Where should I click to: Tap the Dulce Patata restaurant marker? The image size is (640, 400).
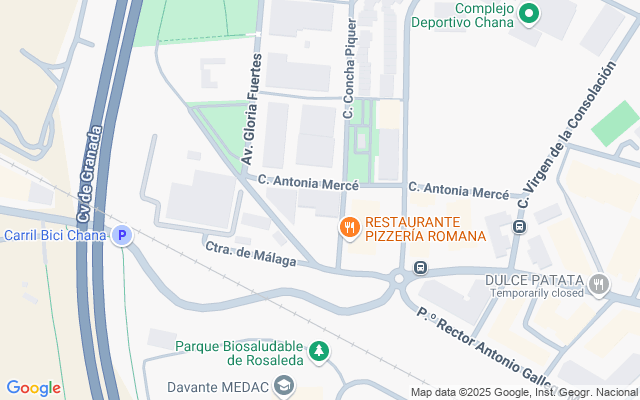coord(599,285)
